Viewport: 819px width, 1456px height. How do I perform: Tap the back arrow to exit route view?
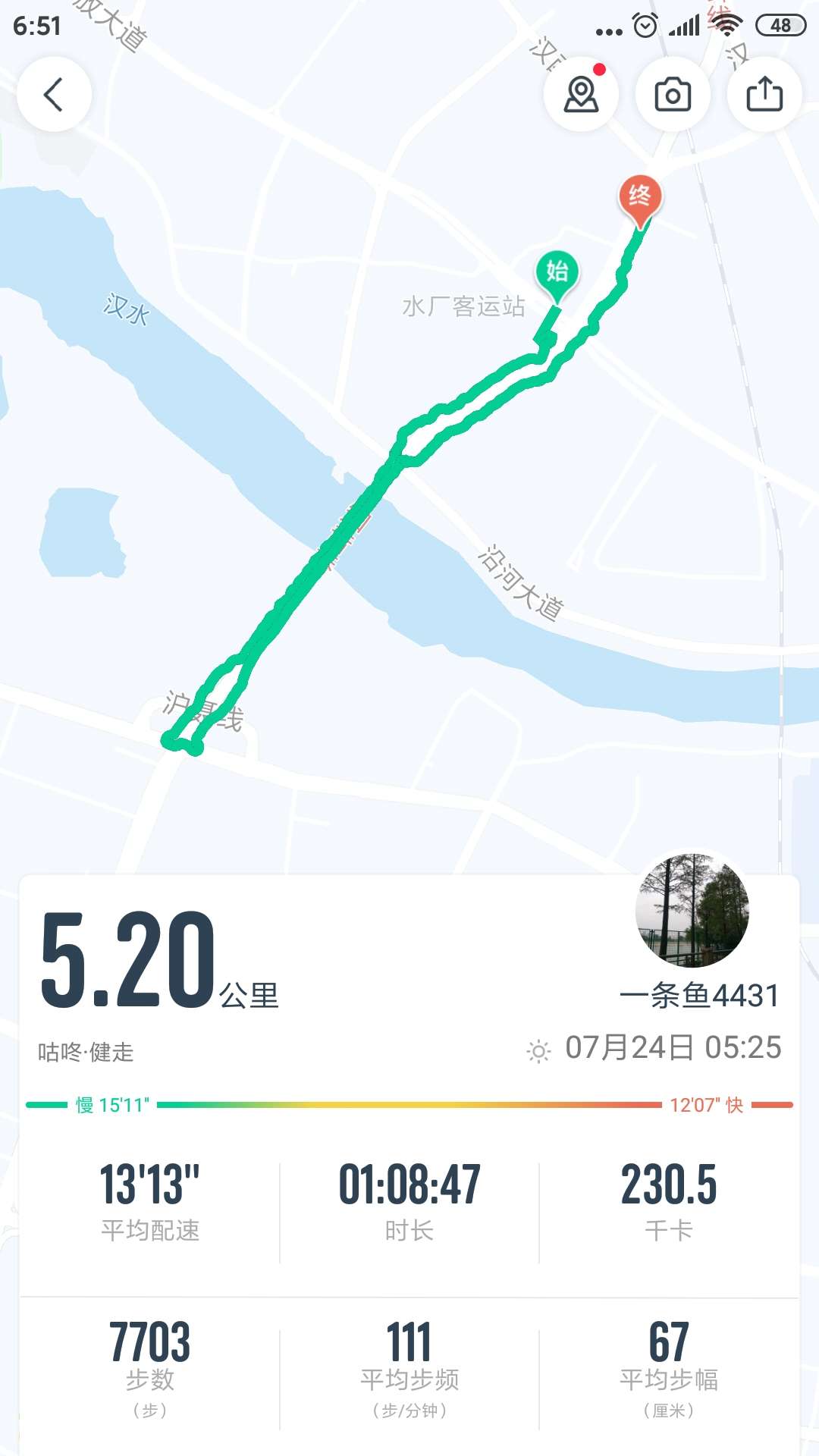pyautogui.click(x=55, y=93)
